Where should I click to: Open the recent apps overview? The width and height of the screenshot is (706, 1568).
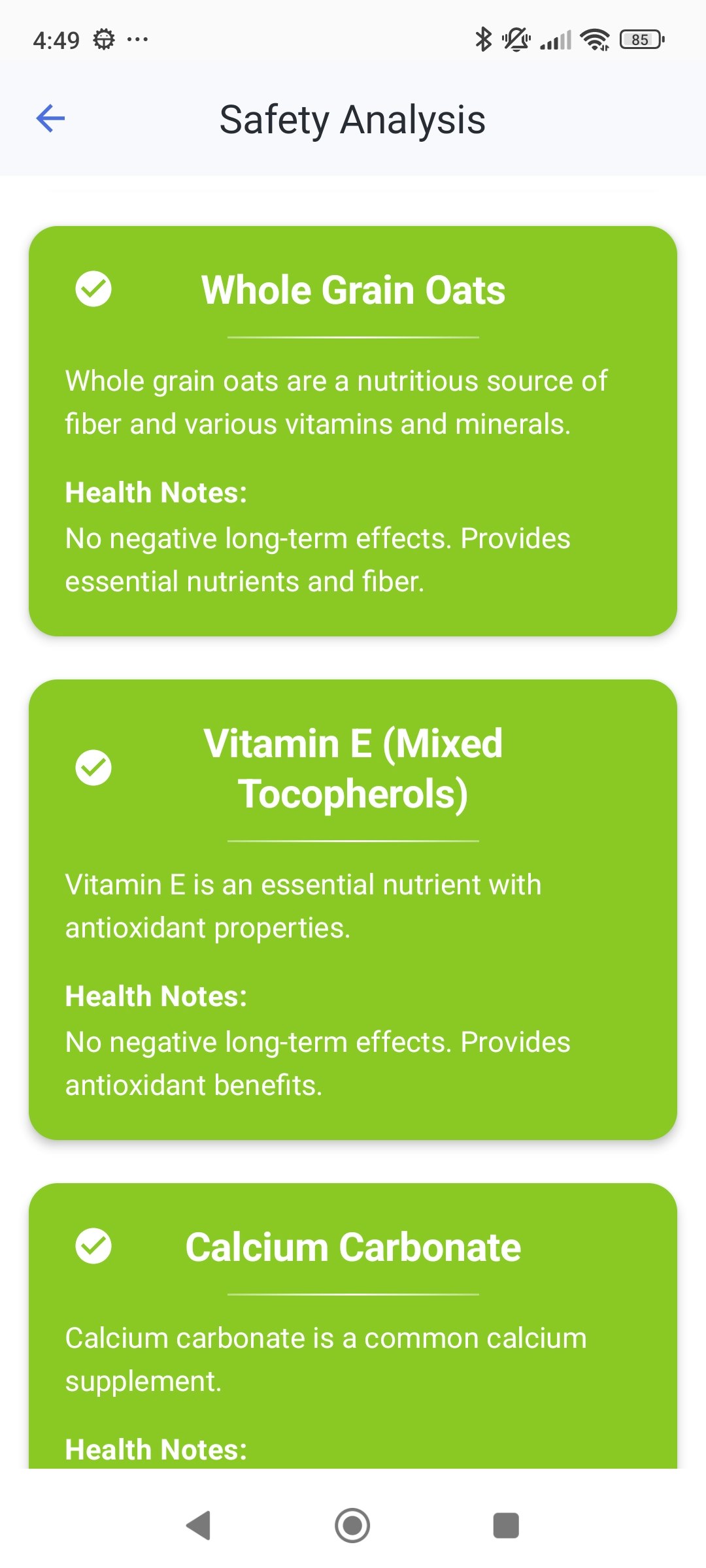tap(505, 1526)
